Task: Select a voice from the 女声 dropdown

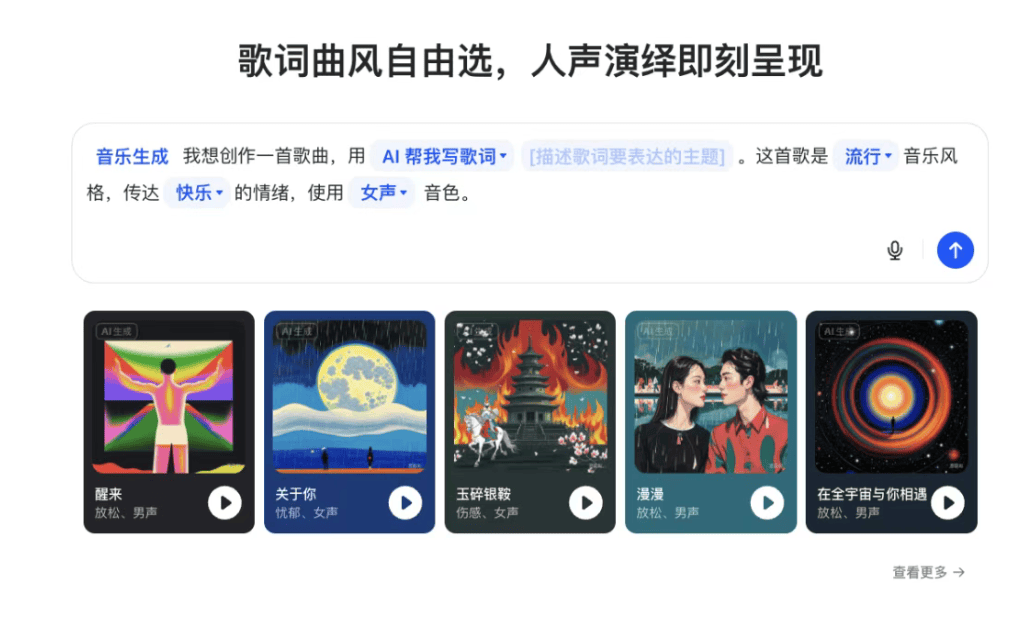Action: pos(384,193)
